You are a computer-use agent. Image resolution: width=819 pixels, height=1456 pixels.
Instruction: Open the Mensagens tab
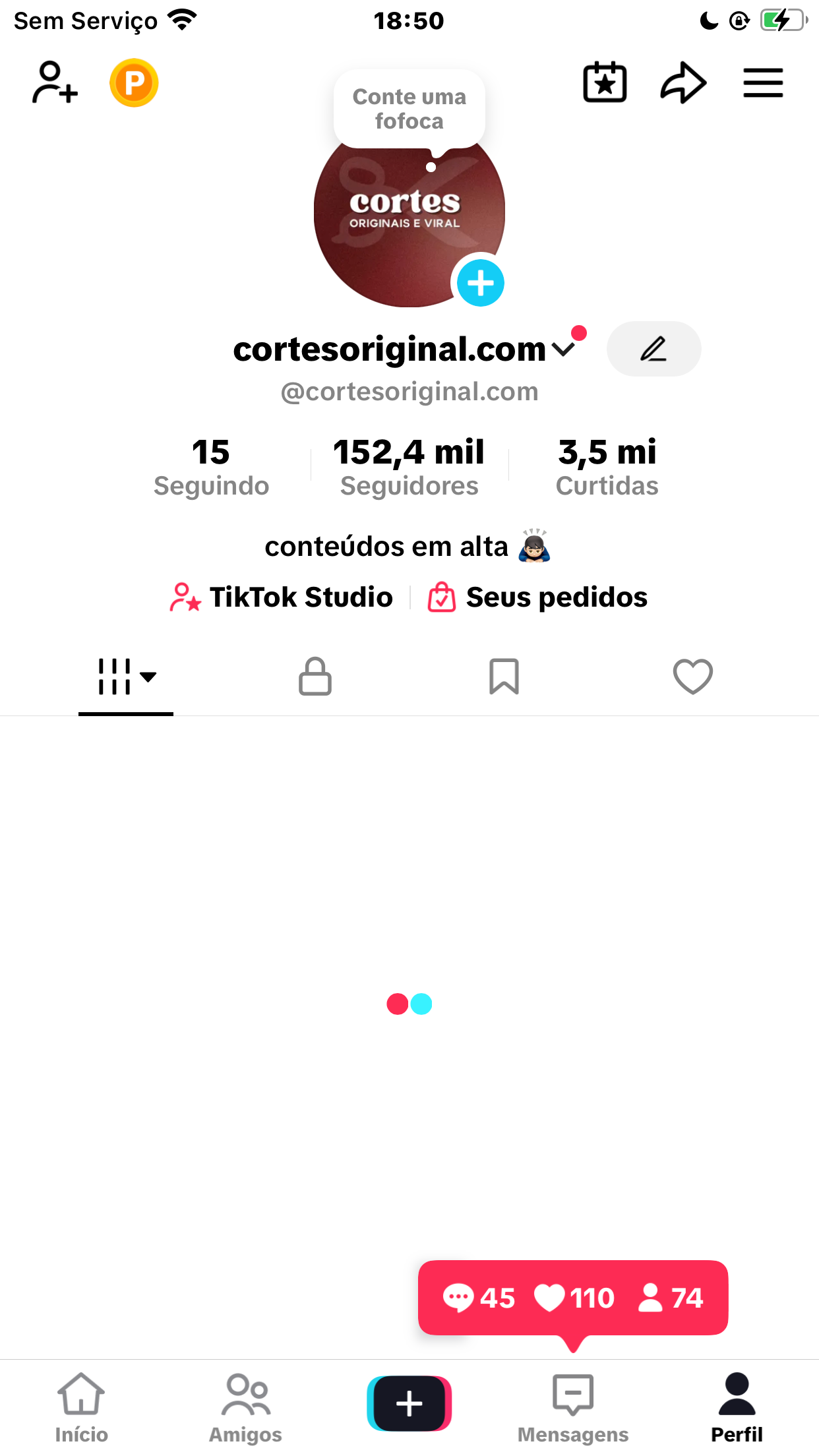point(572,1407)
